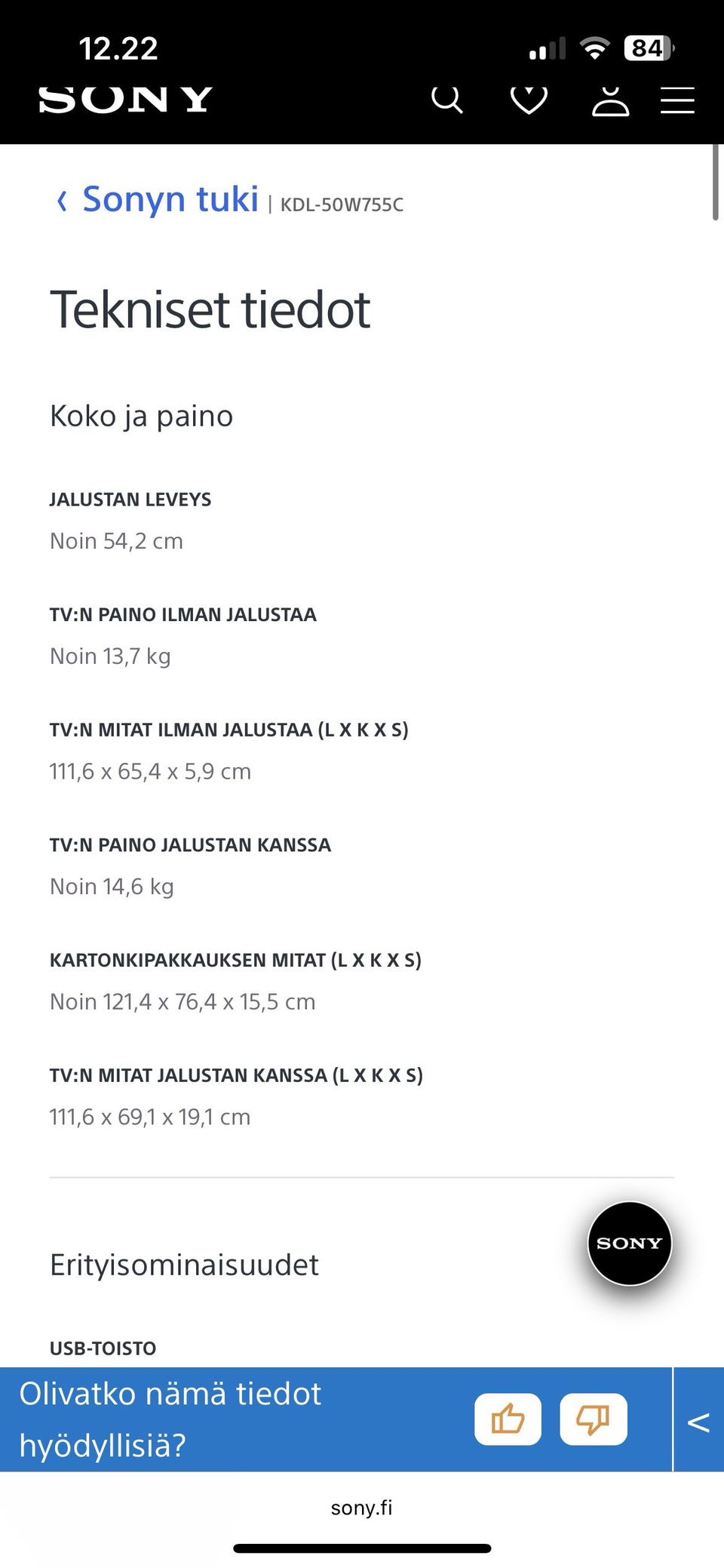Click the Sony logo in the header
This screenshot has width=724, height=1568.
pos(124,99)
